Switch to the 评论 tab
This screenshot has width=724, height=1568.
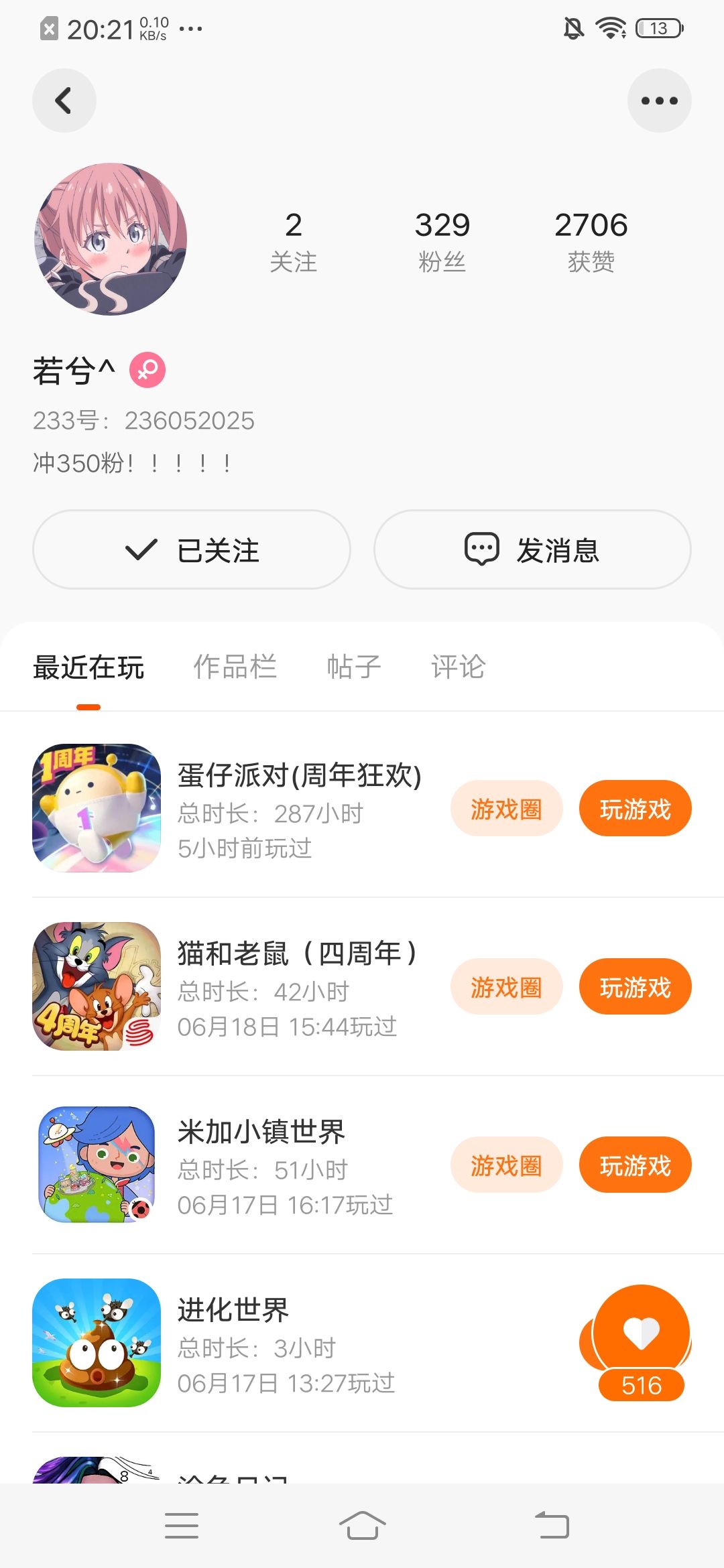tap(458, 667)
